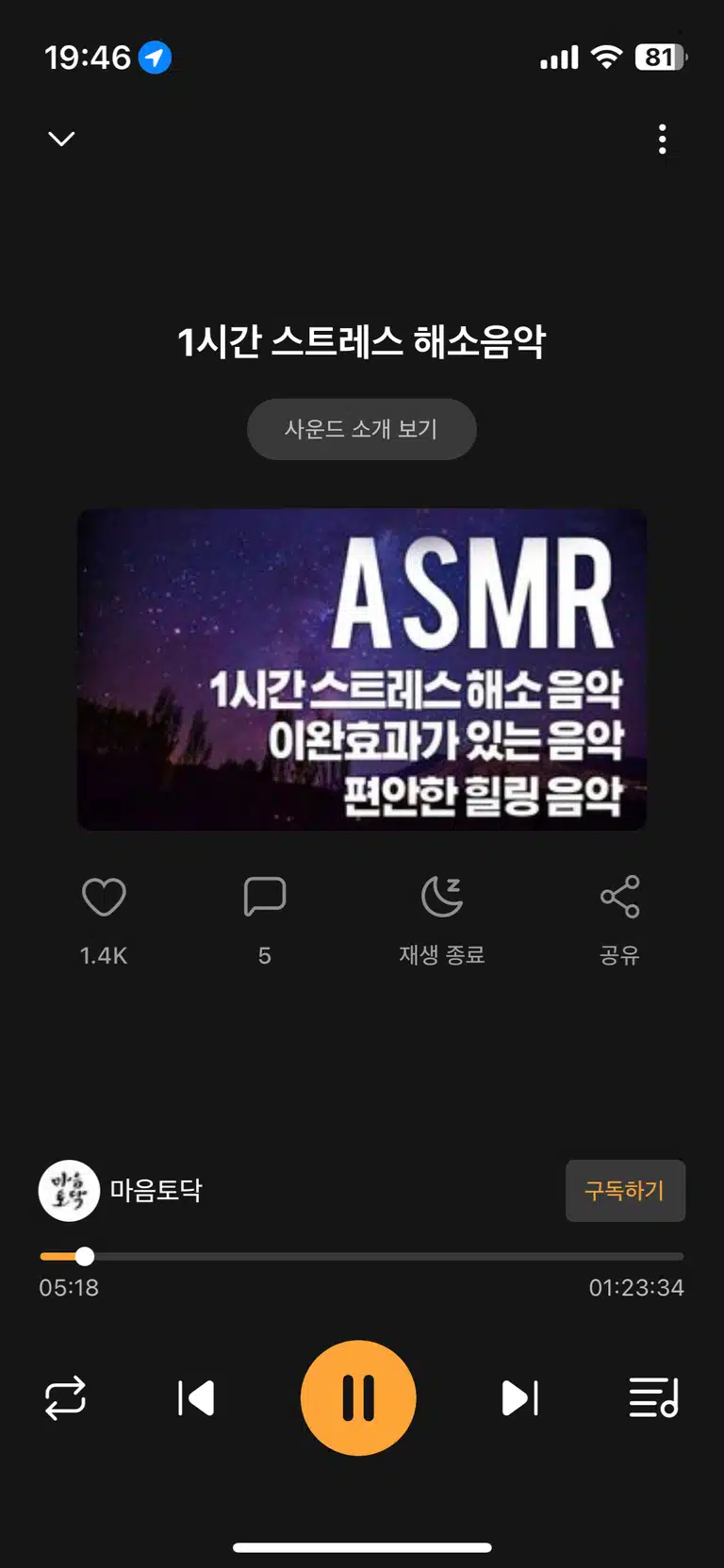Skip to the next track

coord(520,1398)
